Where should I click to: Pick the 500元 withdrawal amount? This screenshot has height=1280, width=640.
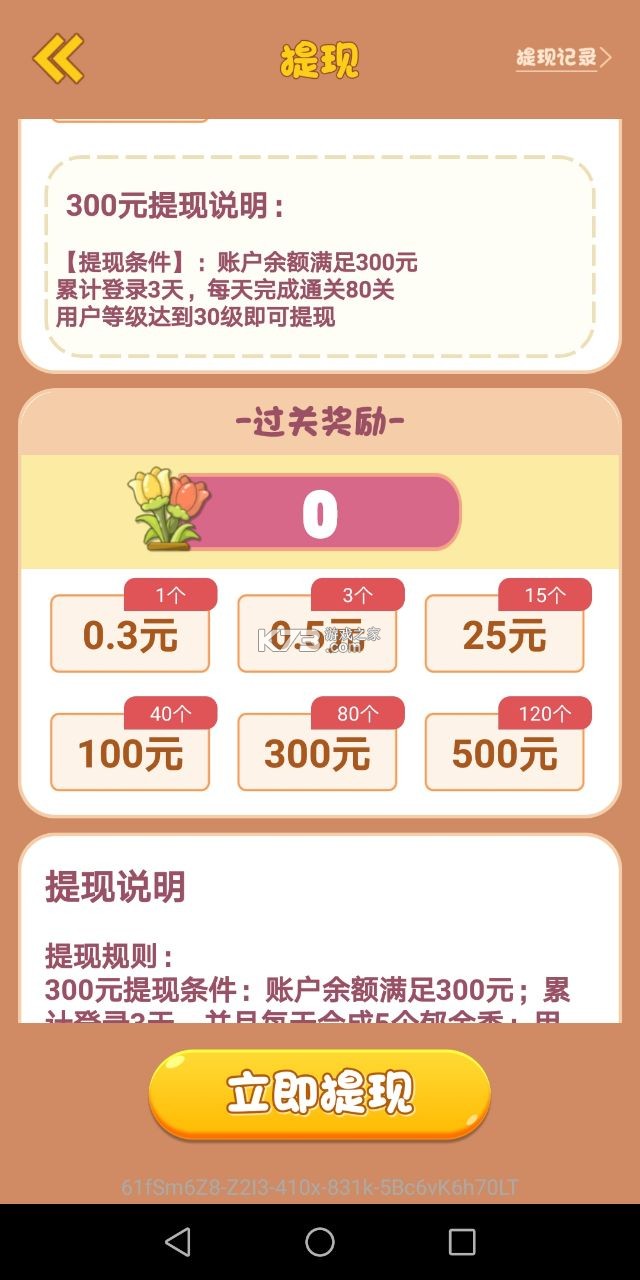pos(504,753)
